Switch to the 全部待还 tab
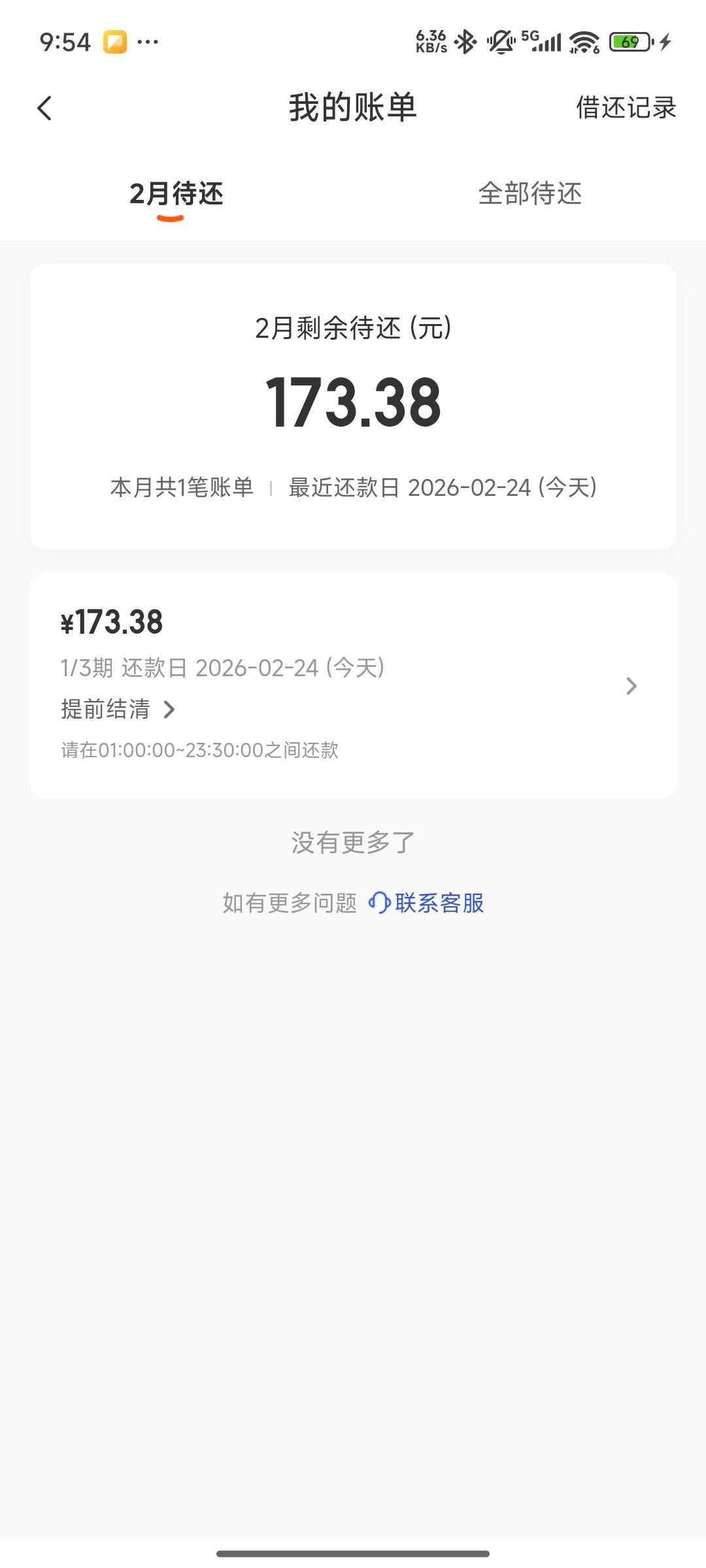The height and width of the screenshot is (1568, 706). (x=529, y=193)
